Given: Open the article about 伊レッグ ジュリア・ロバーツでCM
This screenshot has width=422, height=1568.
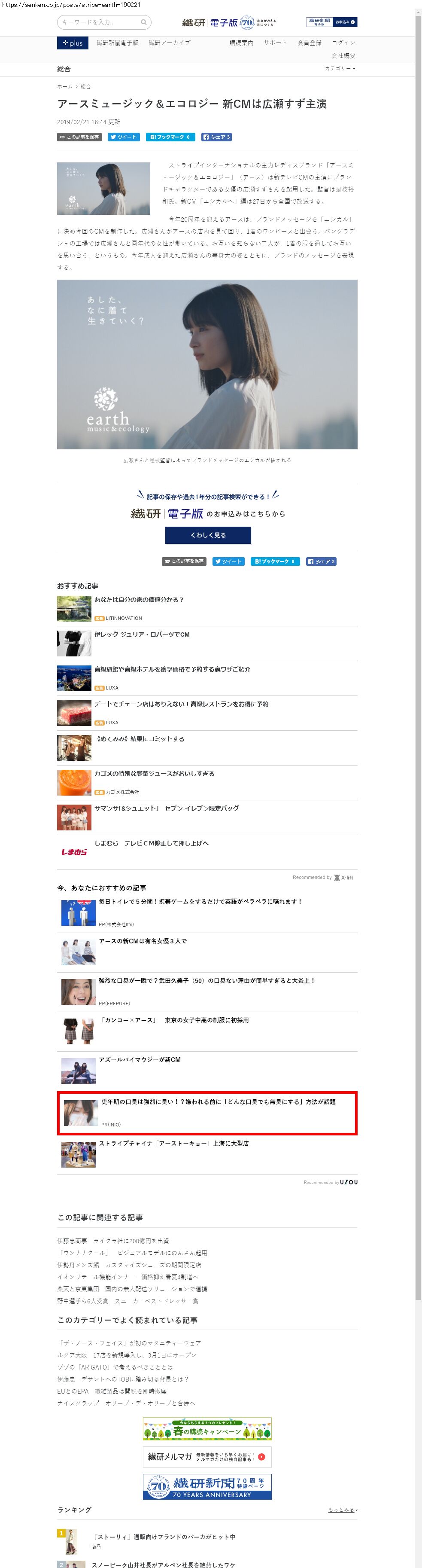Looking at the screenshot, I should [x=142, y=635].
